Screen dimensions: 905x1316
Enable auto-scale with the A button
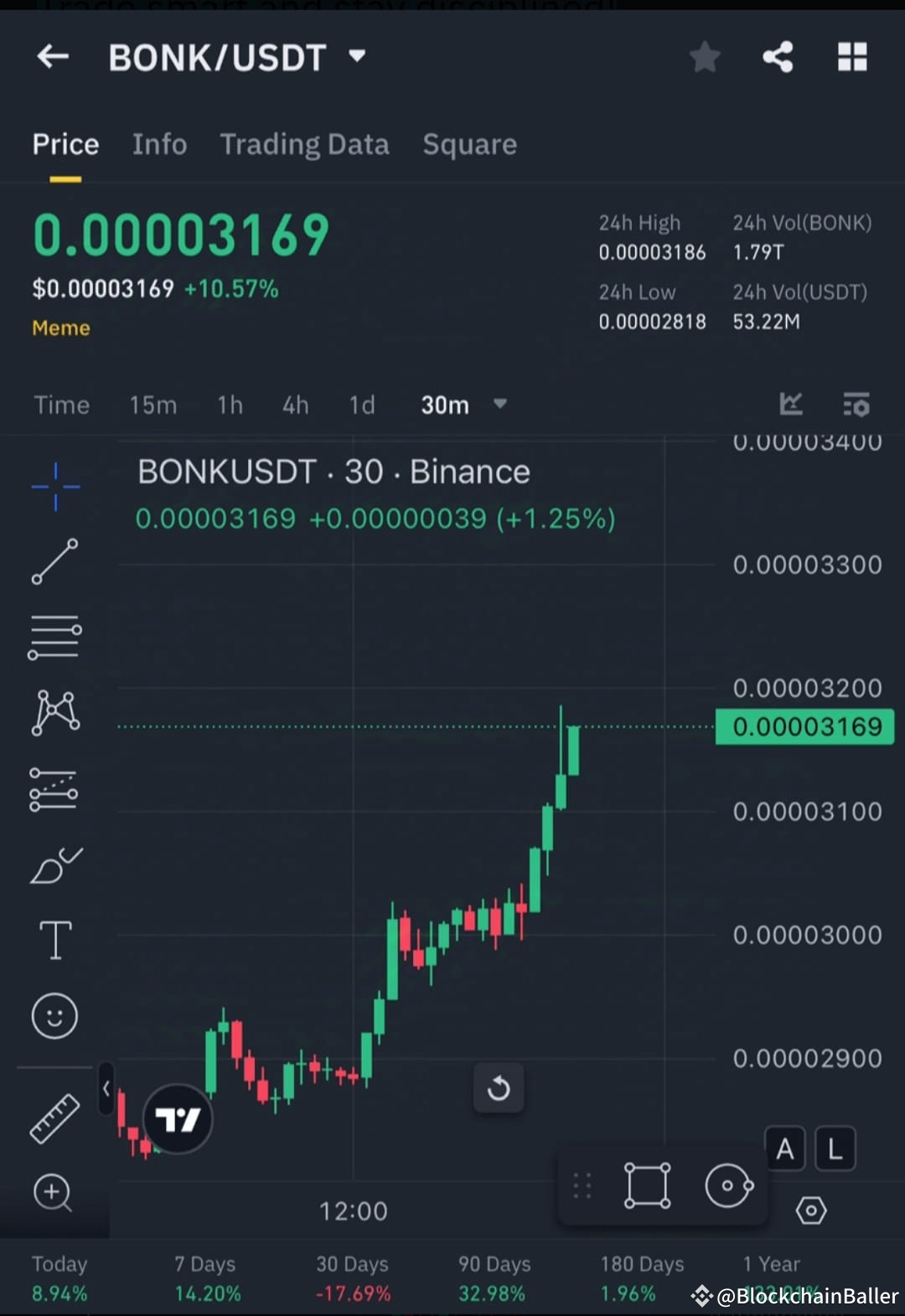click(x=785, y=1148)
